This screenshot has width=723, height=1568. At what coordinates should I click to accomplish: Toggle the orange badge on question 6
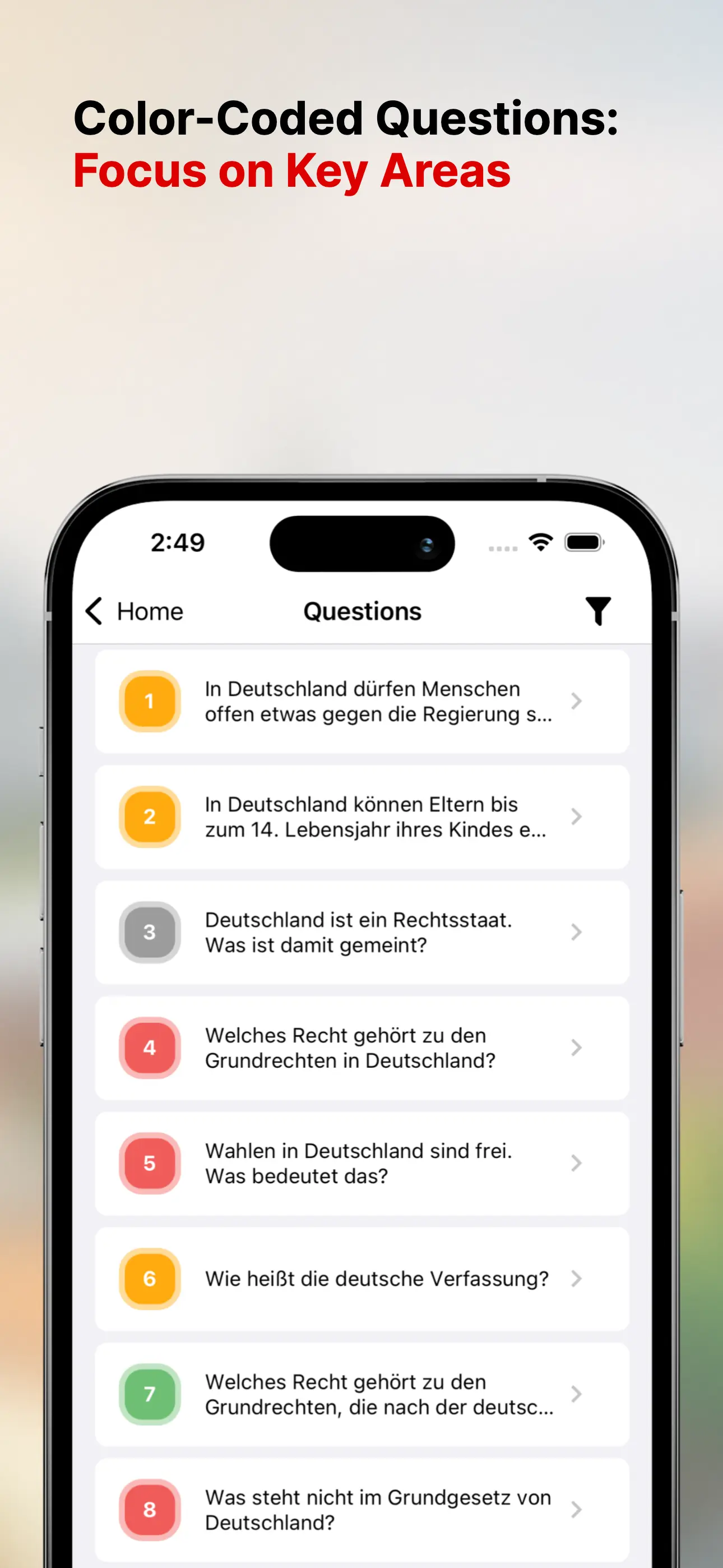149,1279
